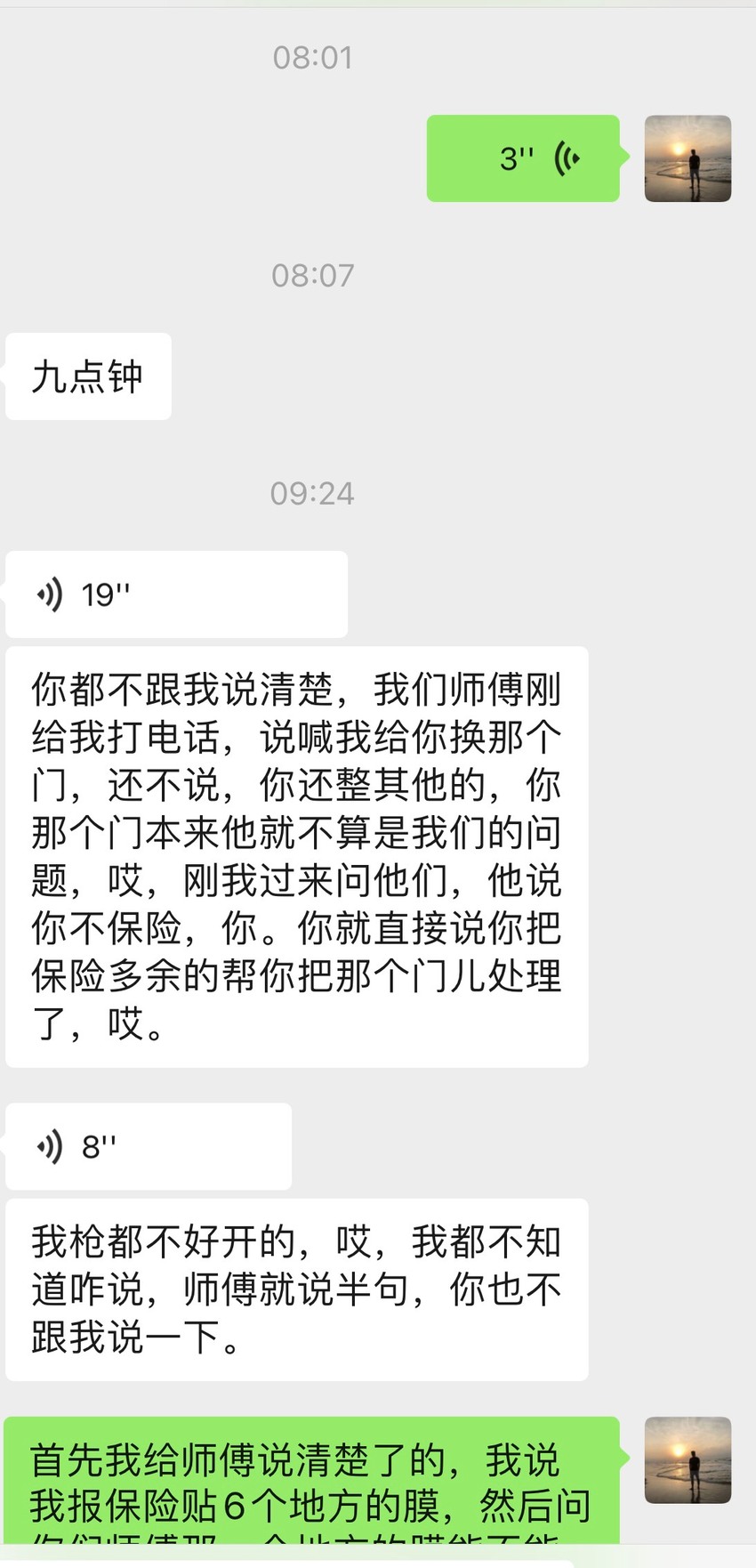Open my sunset avatar next to voice message
The image size is (756, 1568).
click(x=688, y=158)
